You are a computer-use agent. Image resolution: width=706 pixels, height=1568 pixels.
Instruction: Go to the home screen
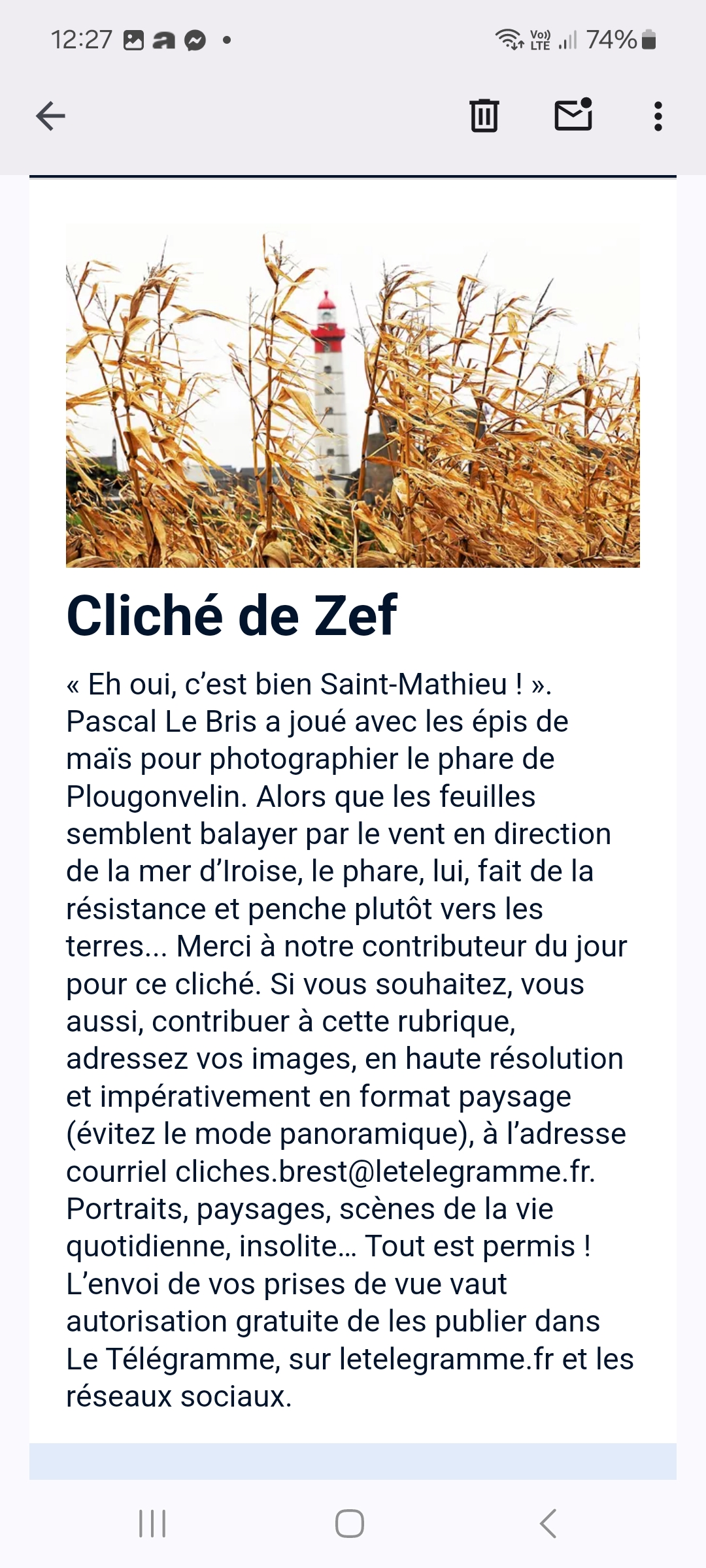pos(350,1524)
